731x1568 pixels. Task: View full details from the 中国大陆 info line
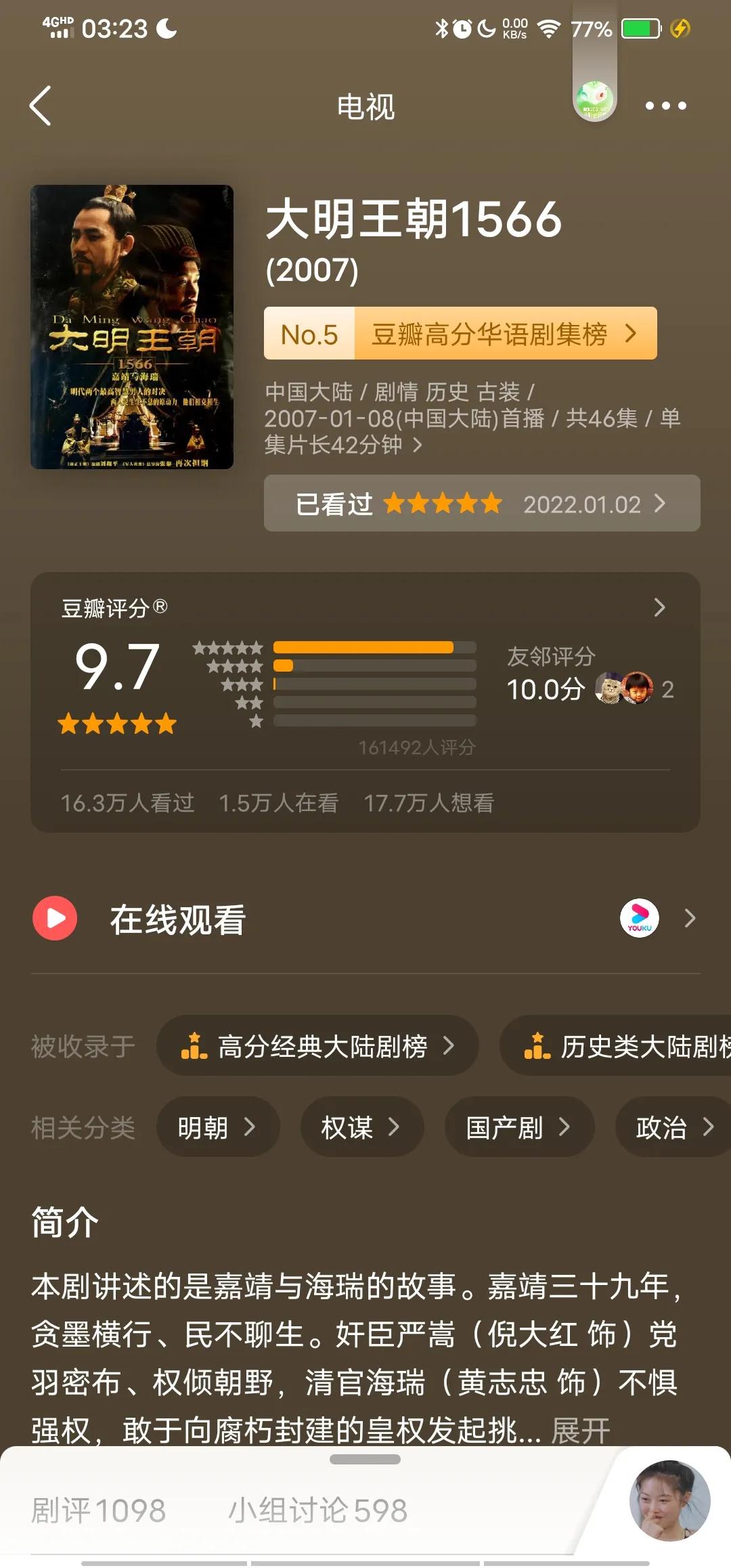472,418
